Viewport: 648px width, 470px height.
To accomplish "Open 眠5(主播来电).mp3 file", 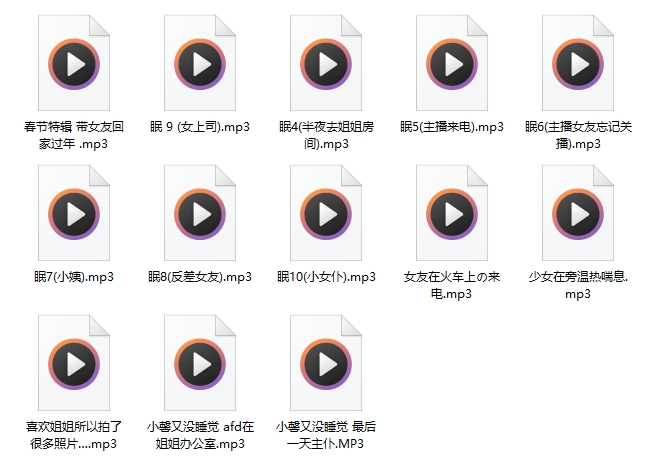I will tap(452, 63).
